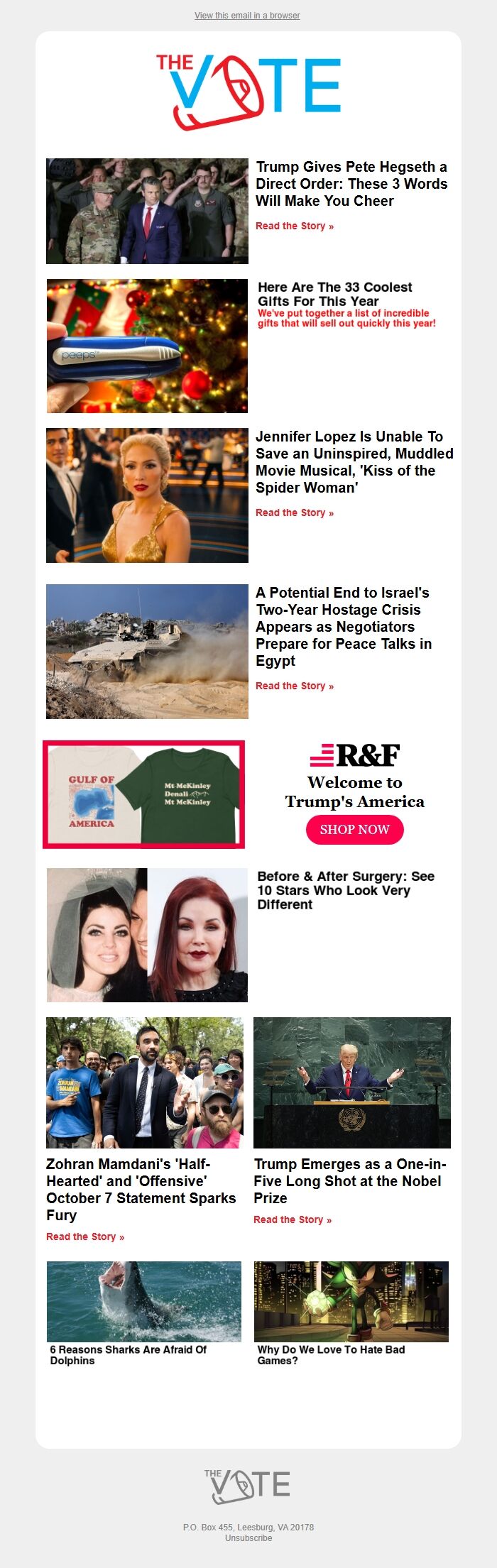Read the Story on Jennifer Lopez movie musical

coord(294,512)
